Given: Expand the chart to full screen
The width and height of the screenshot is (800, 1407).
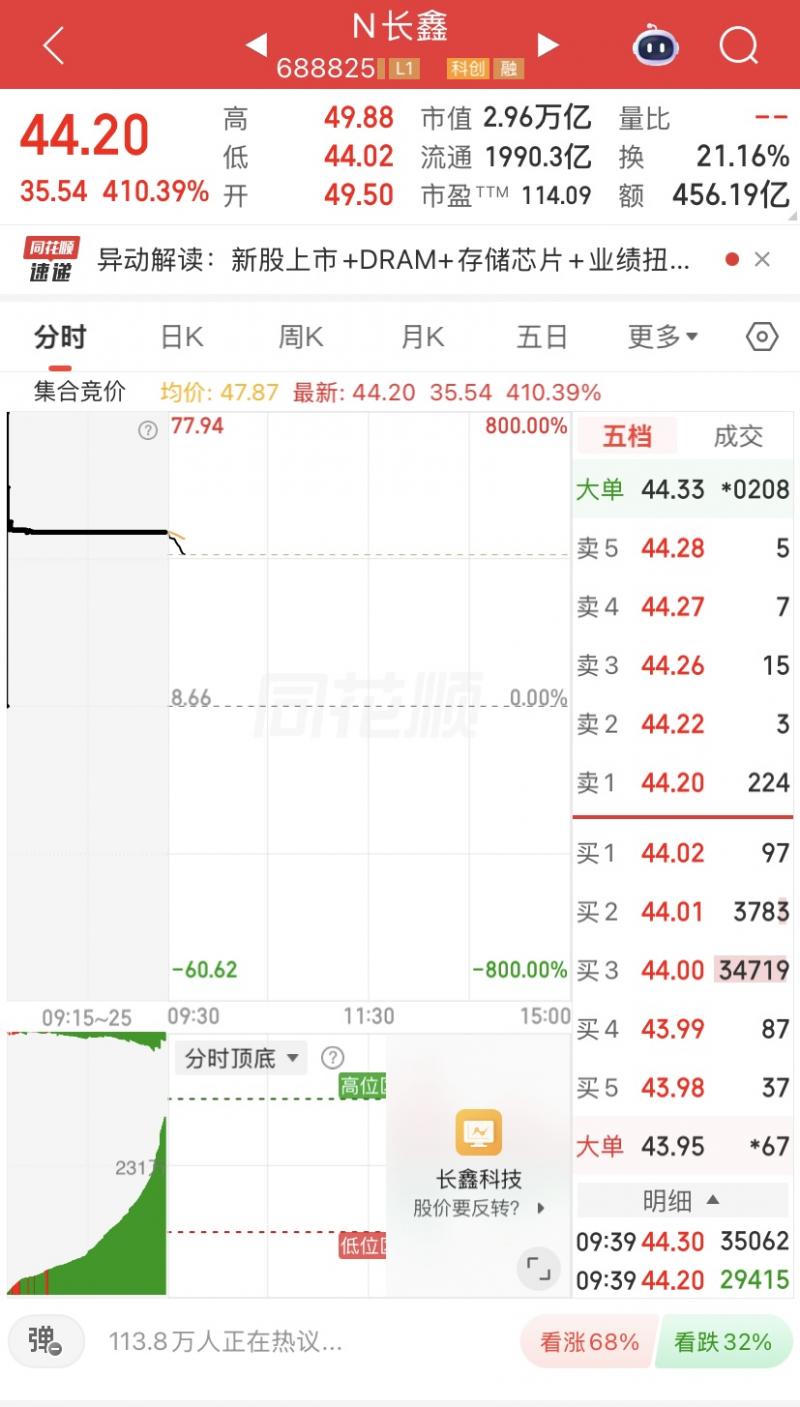Looking at the screenshot, I should click(x=538, y=1270).
